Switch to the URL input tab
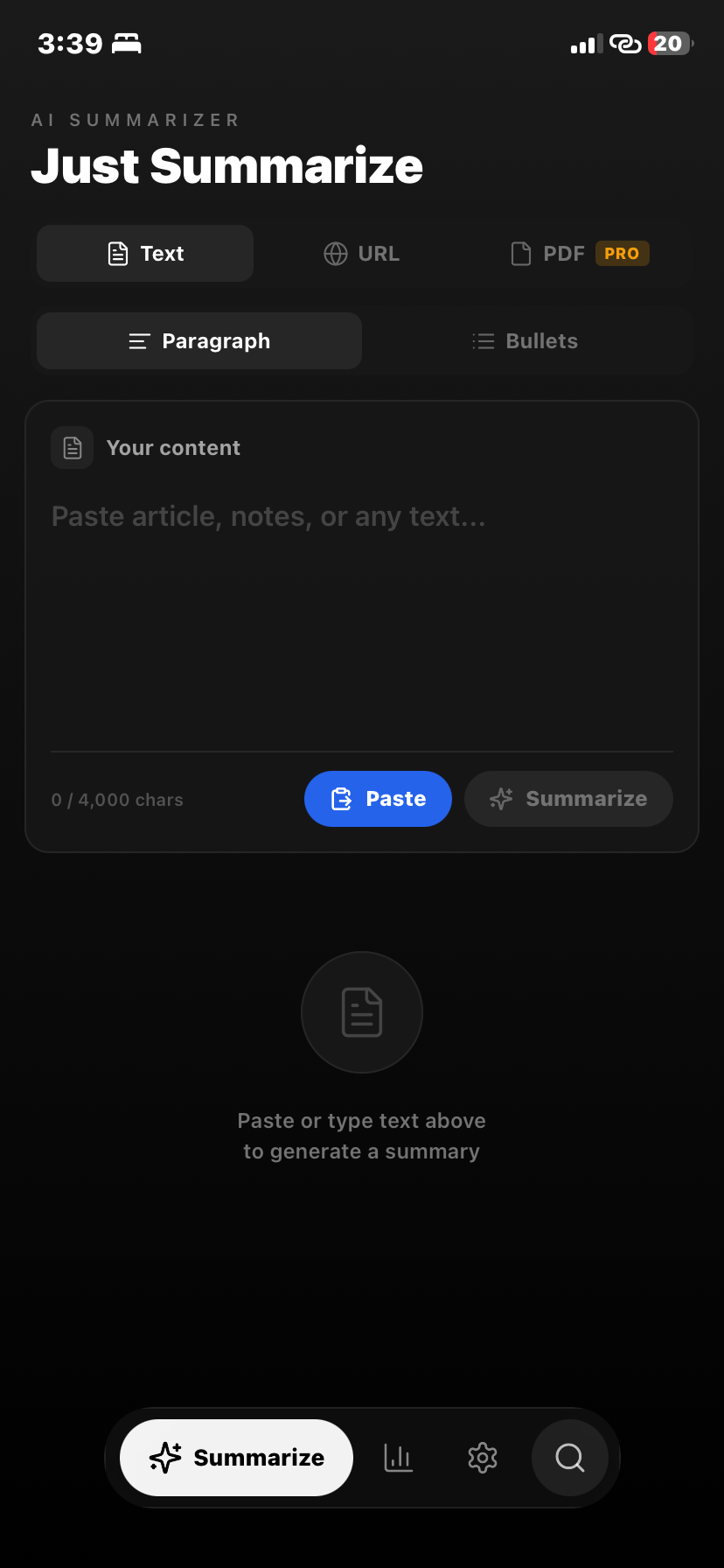The image size is (724, 1568). (x=361, y=254)
